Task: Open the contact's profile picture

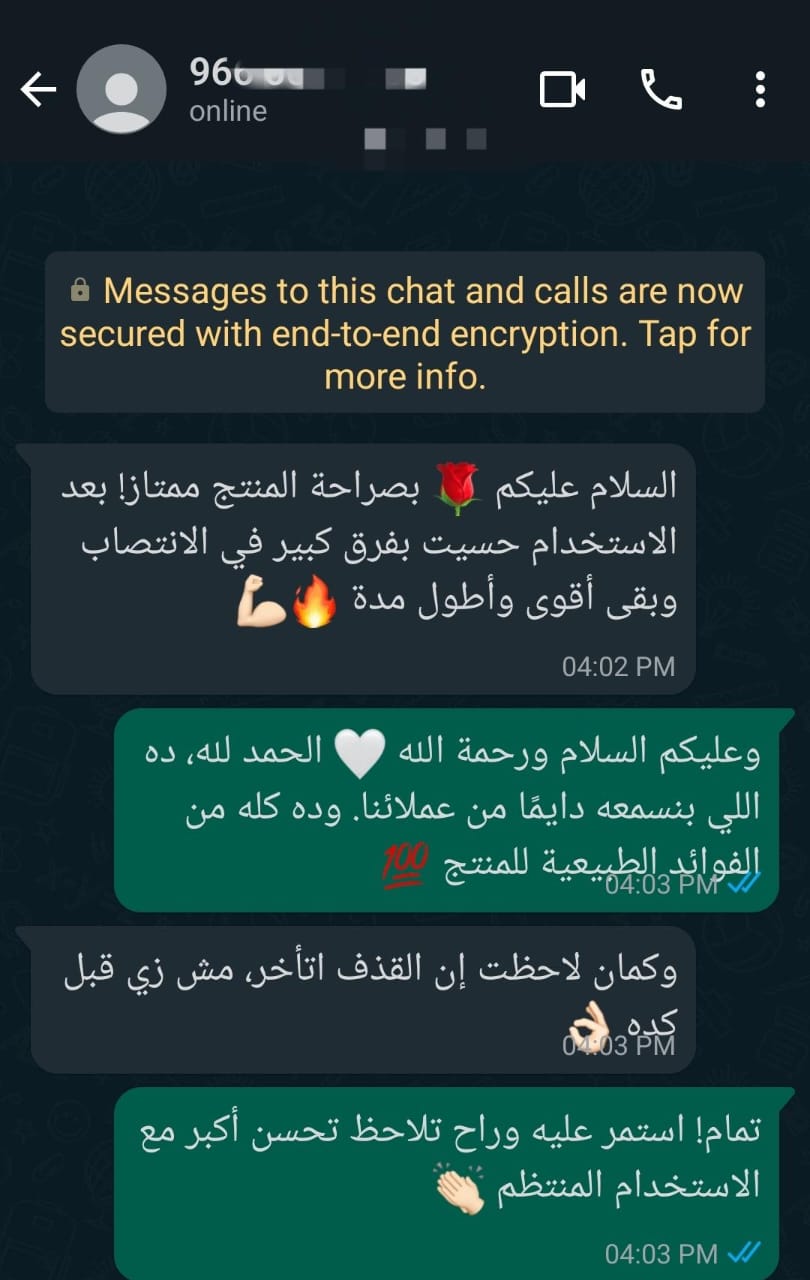Action: click(121, 90)
